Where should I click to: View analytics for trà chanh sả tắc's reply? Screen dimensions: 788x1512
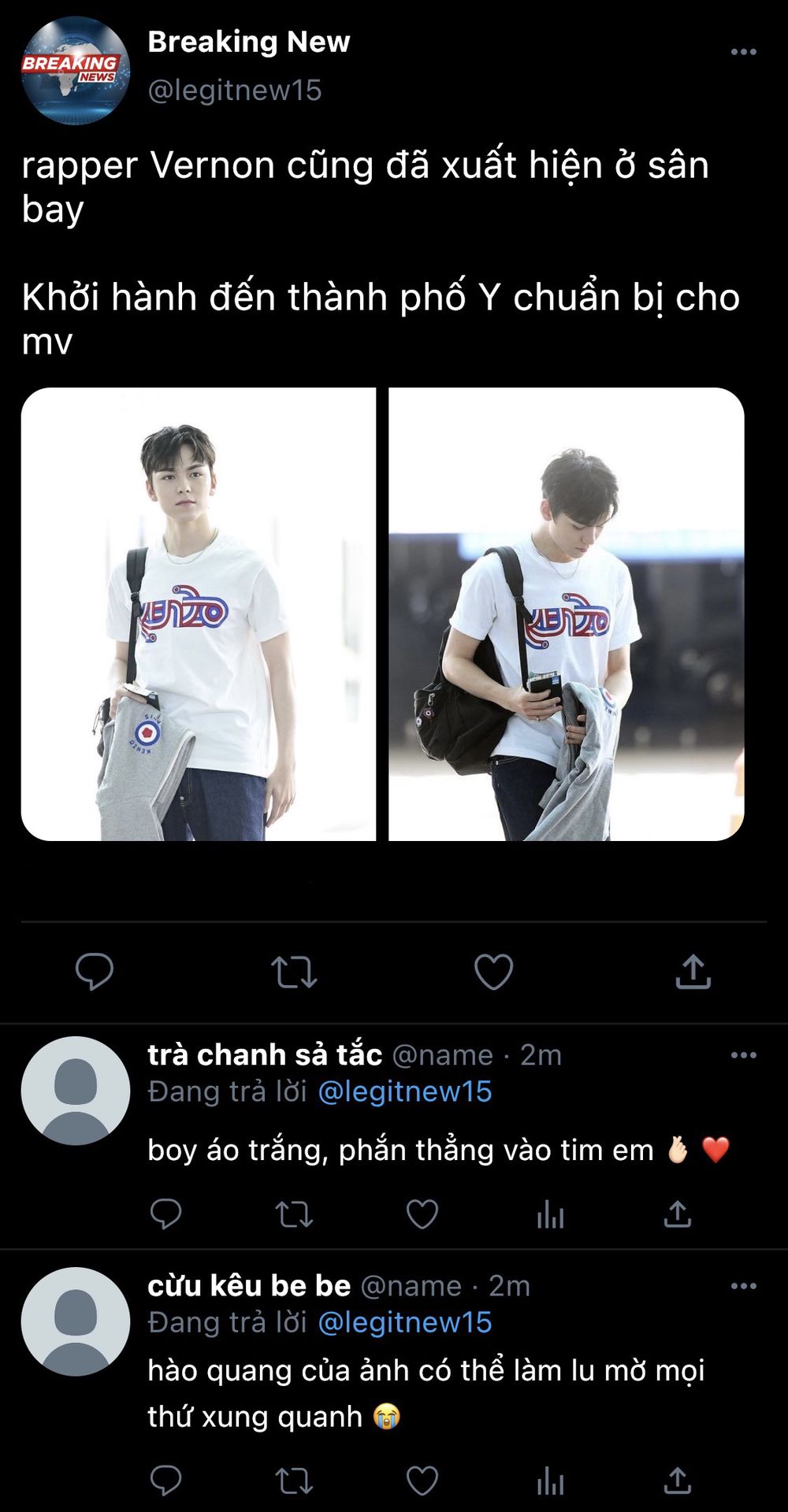pyautogui.click(x=550, y=1214)
